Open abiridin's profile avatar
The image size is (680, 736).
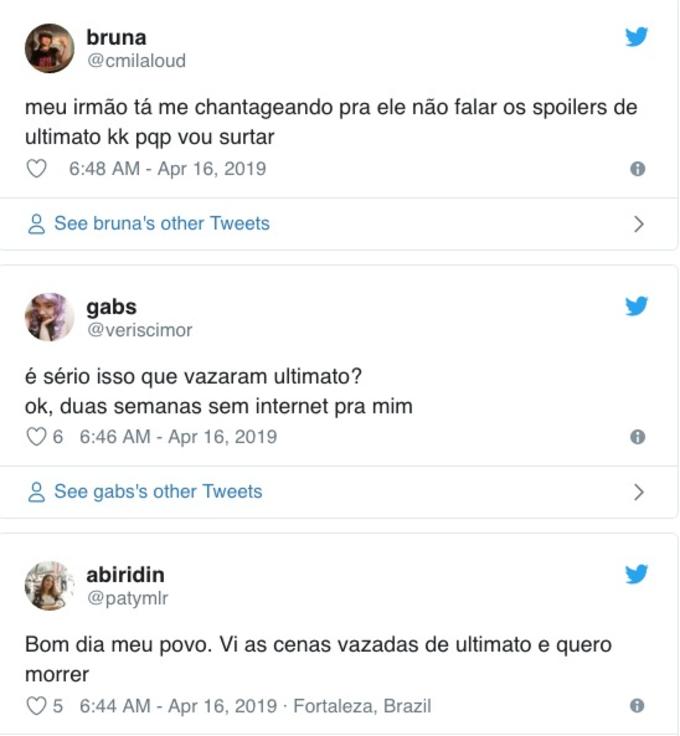click(49, 585)
